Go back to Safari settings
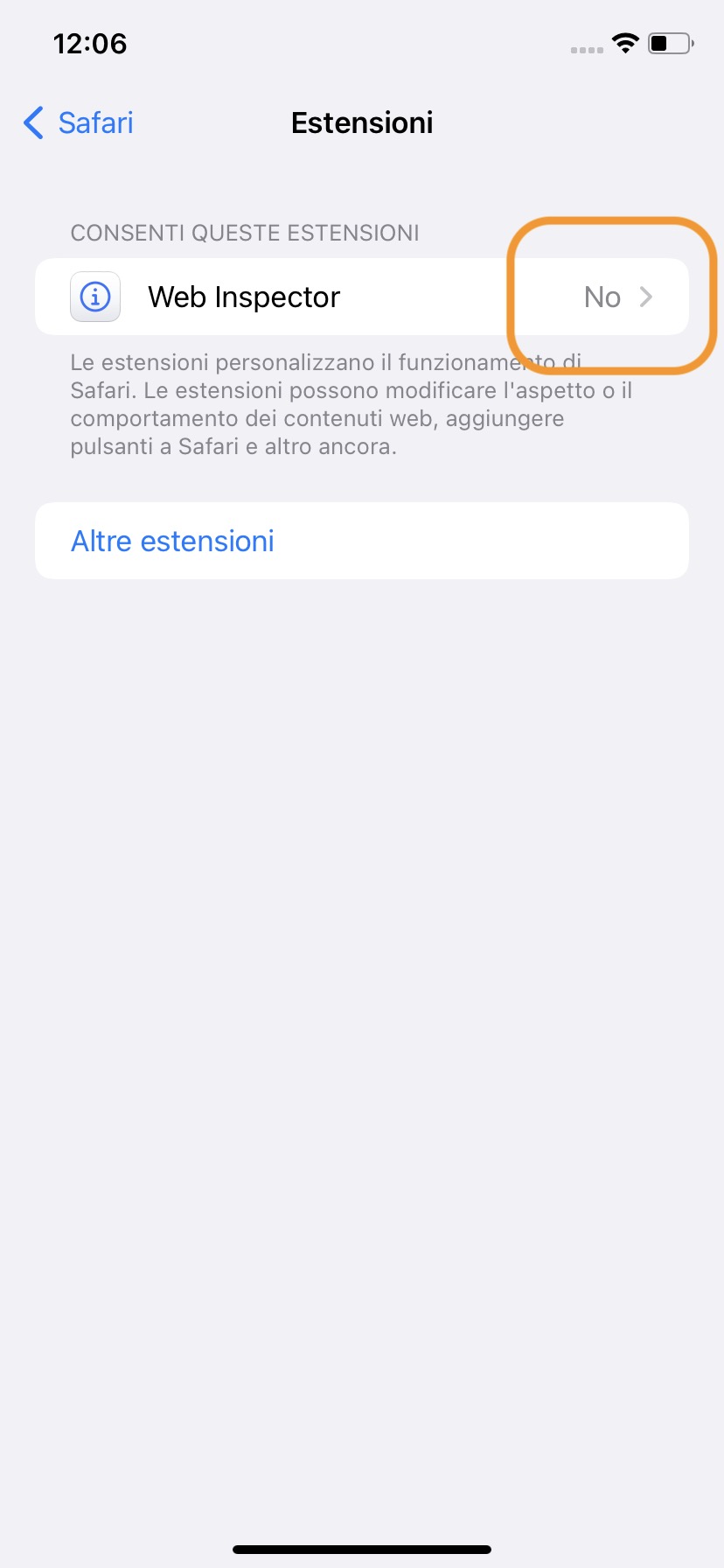 [x=80, y=123]
